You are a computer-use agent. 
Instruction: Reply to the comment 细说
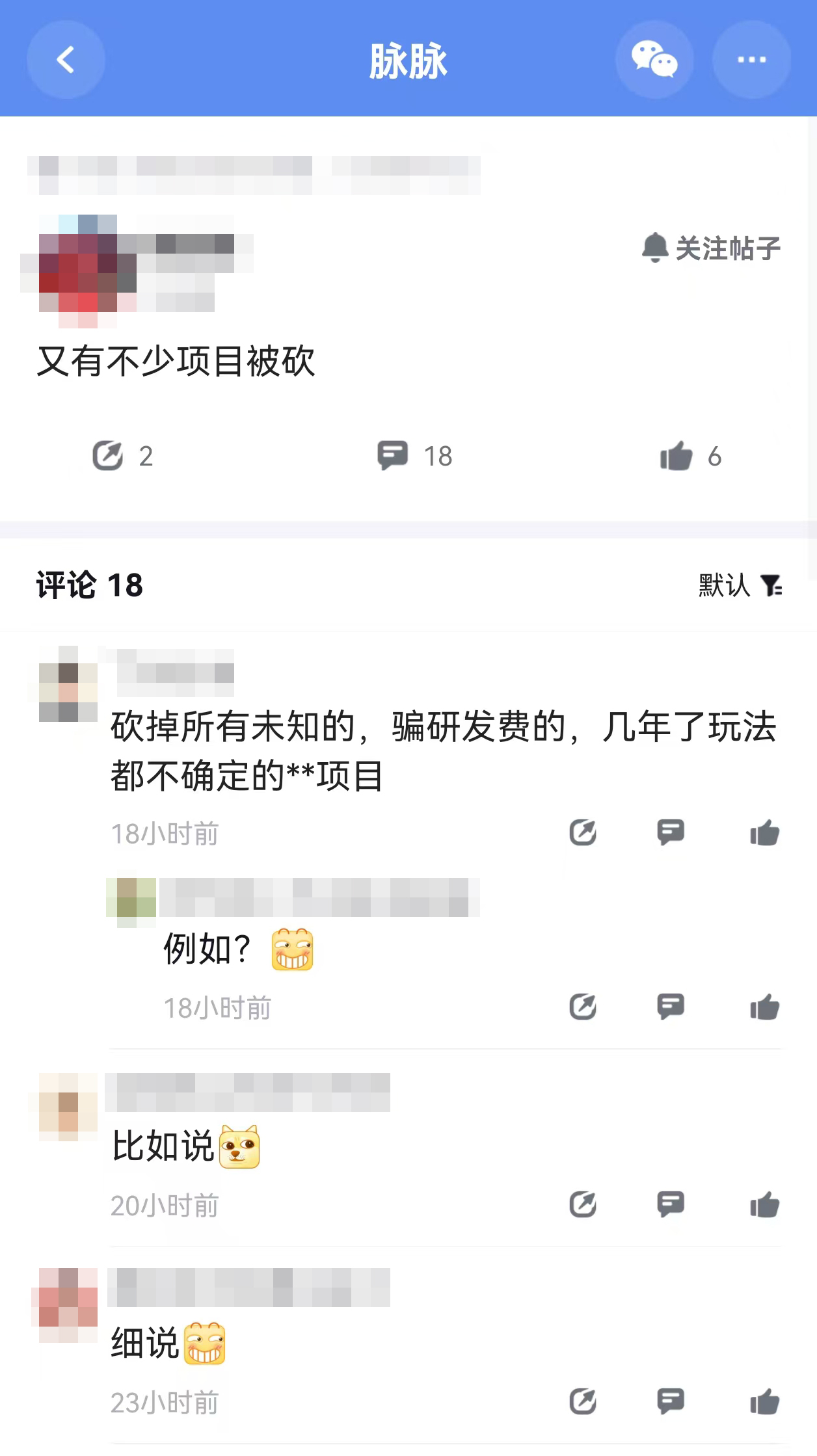(671, 1401)
